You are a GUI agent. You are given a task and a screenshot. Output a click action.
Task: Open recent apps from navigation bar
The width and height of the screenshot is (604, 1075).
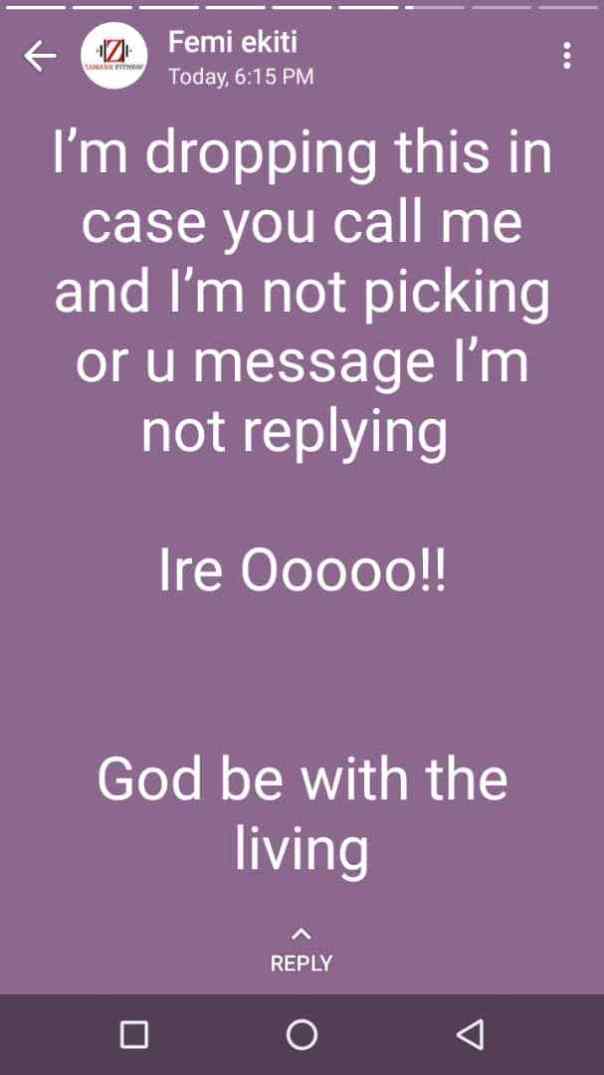click(x=134, y=1034)
